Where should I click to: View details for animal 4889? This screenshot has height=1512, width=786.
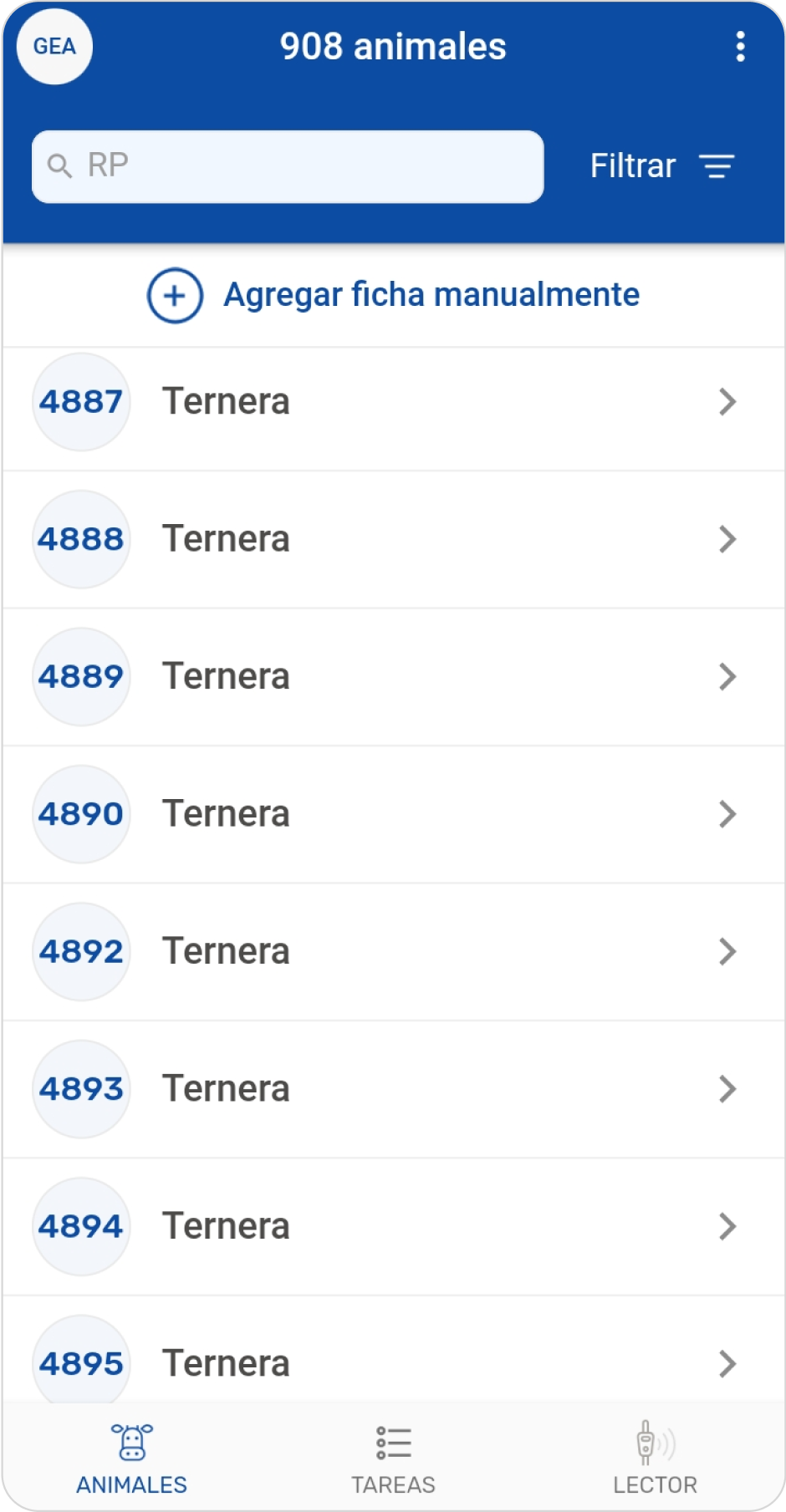[x=393, y=676]
